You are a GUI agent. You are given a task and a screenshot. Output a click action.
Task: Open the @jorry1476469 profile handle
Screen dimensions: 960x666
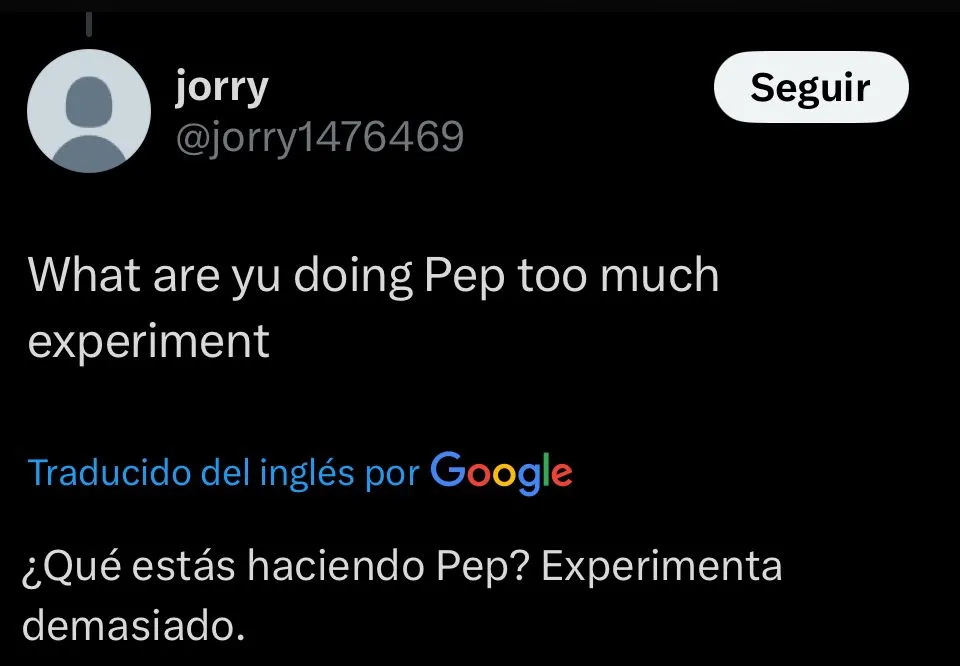coord(319,137)
